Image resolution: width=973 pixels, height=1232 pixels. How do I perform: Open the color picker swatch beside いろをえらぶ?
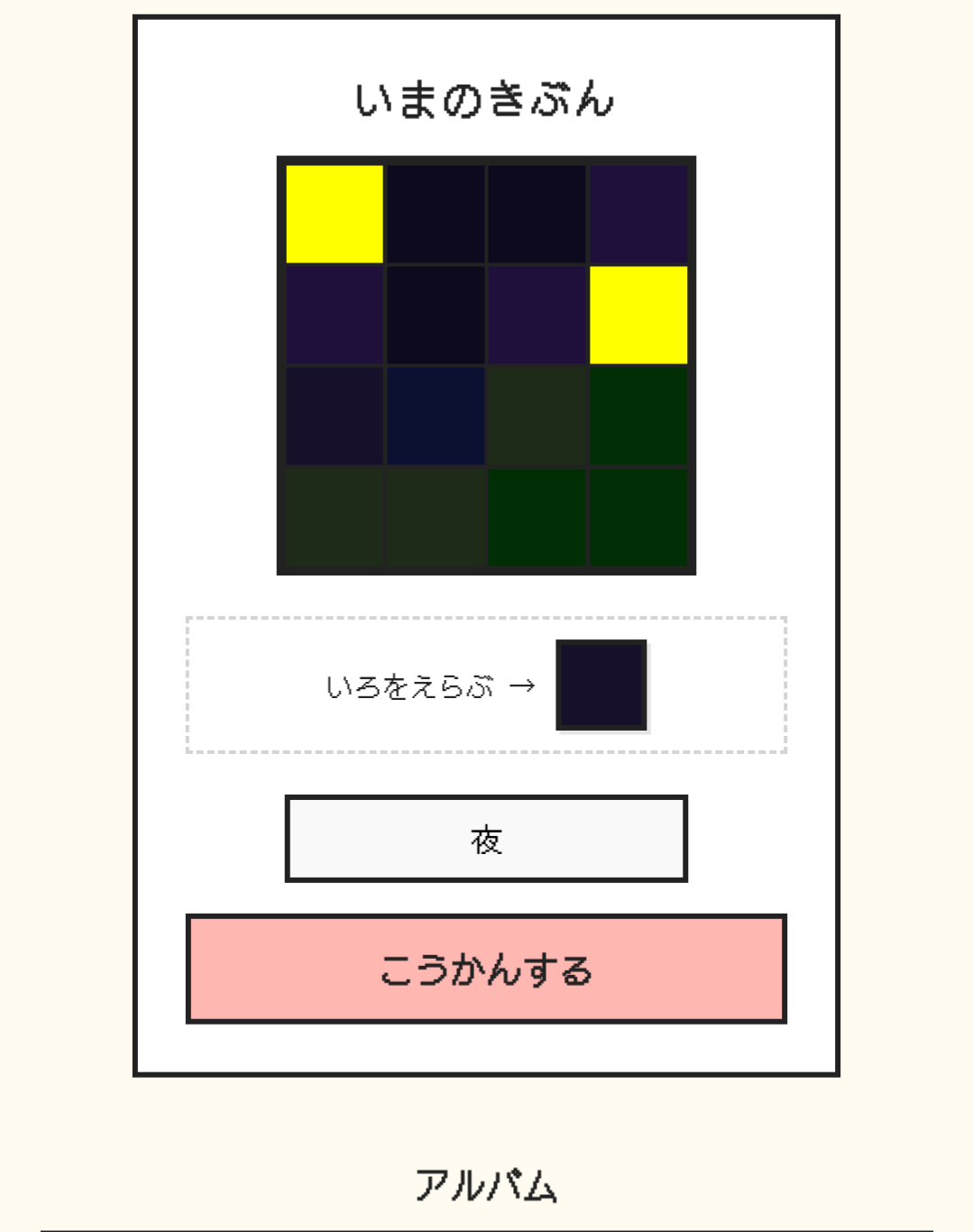tap(601, 685)
